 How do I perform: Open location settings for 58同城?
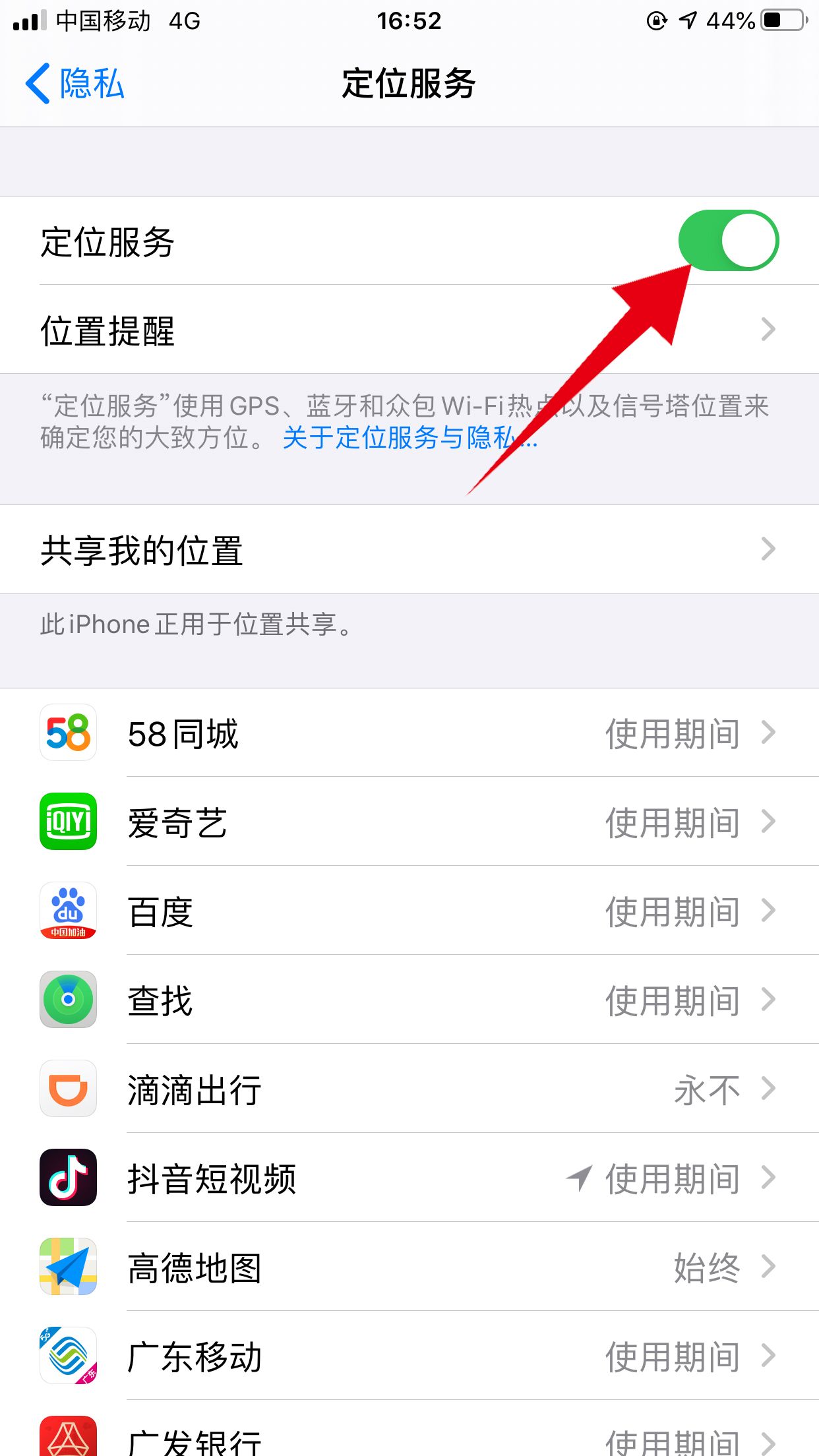(409, 733)
